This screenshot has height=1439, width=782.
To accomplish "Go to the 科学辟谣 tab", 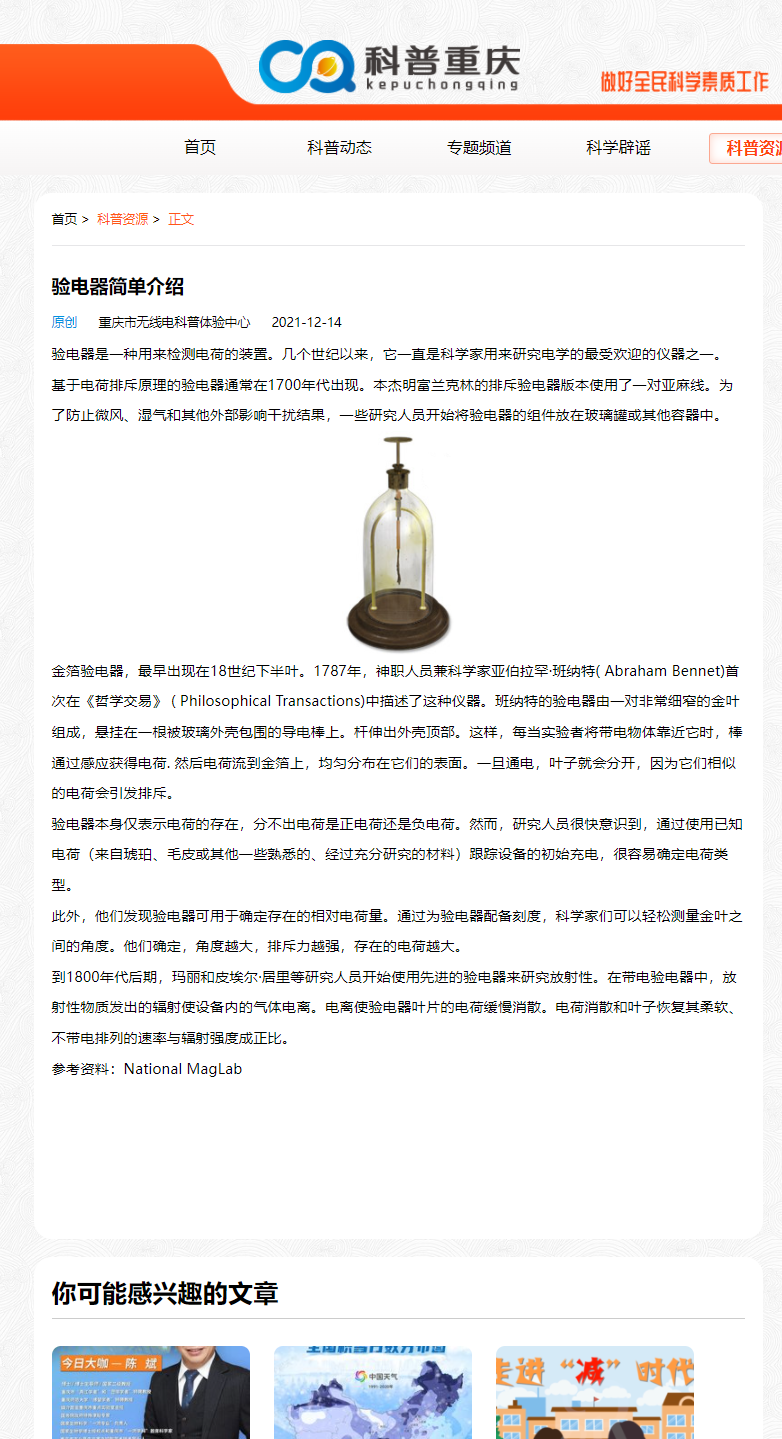I will (x=618, y=147).
